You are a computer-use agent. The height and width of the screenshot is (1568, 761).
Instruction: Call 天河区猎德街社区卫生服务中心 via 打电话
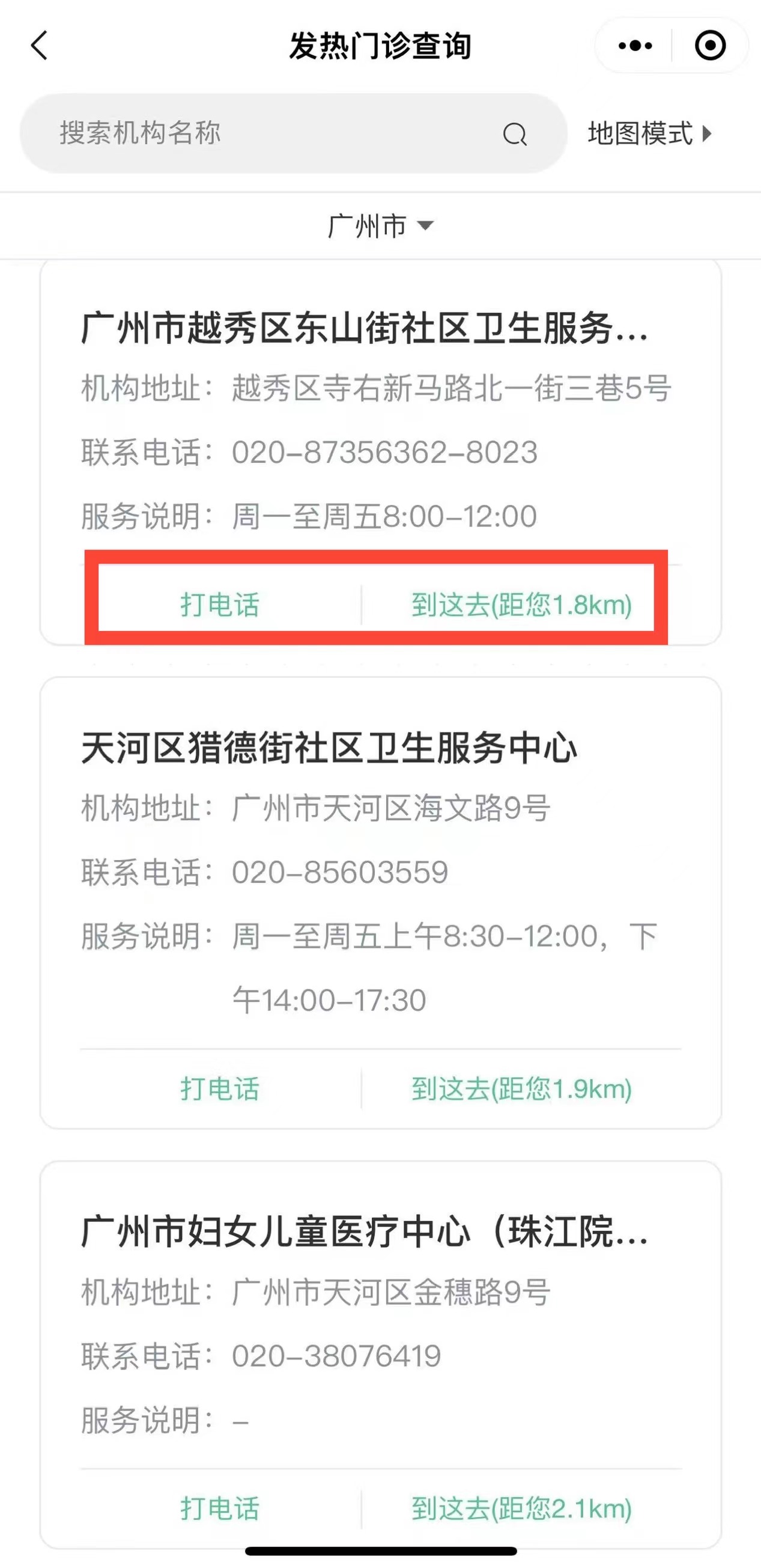pyautogui.click(x=220, y=1089)
